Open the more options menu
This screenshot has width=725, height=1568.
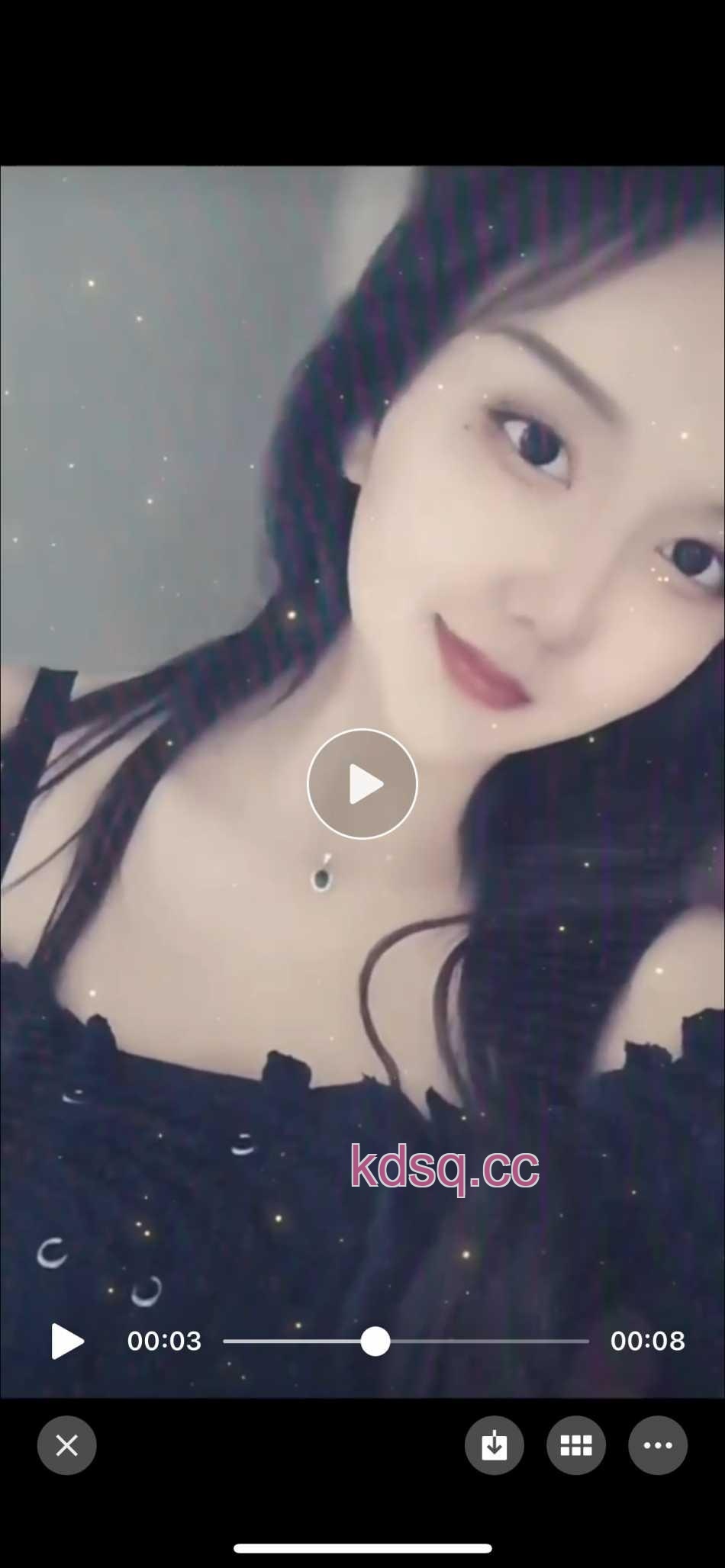click(657, 1445)
